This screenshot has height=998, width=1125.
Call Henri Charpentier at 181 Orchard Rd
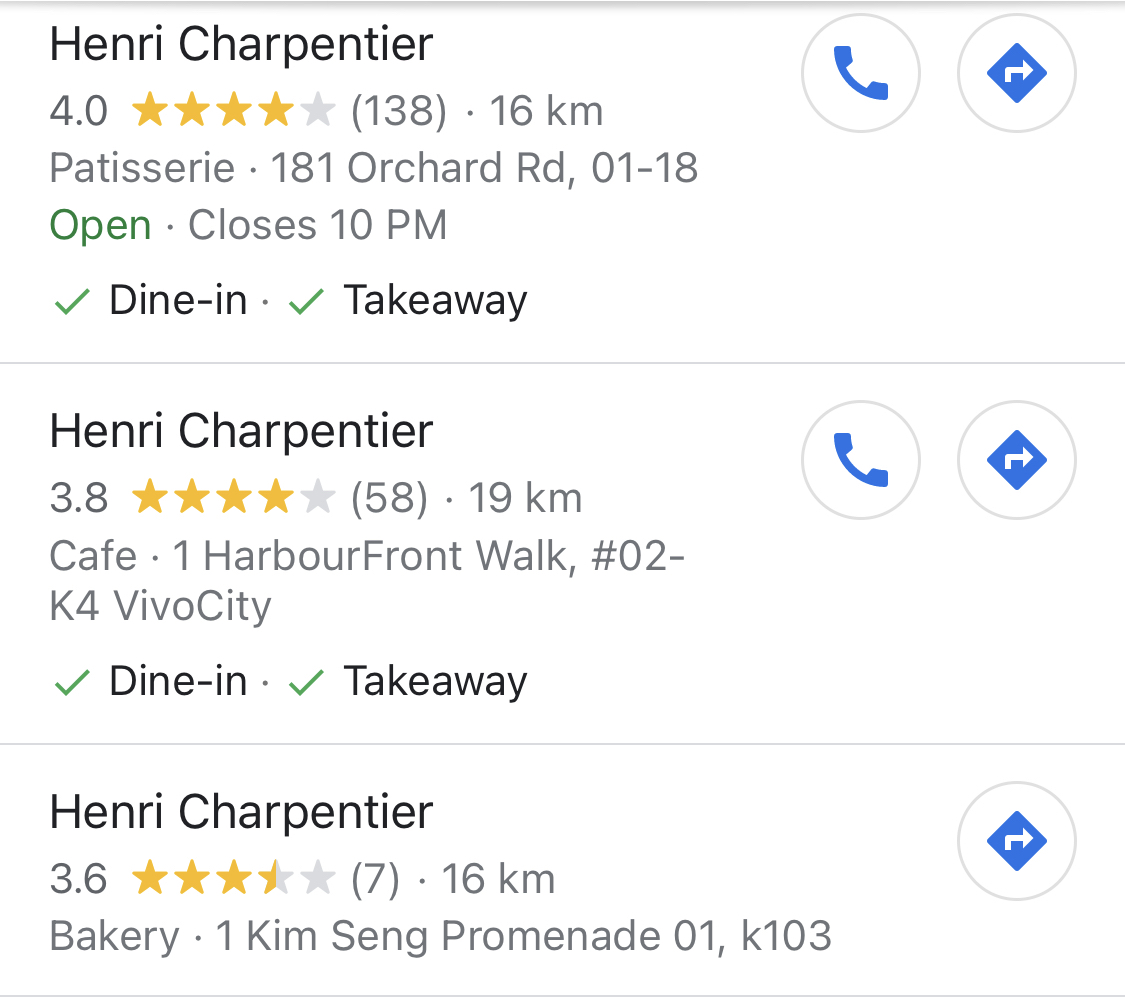tap(861, 73)
